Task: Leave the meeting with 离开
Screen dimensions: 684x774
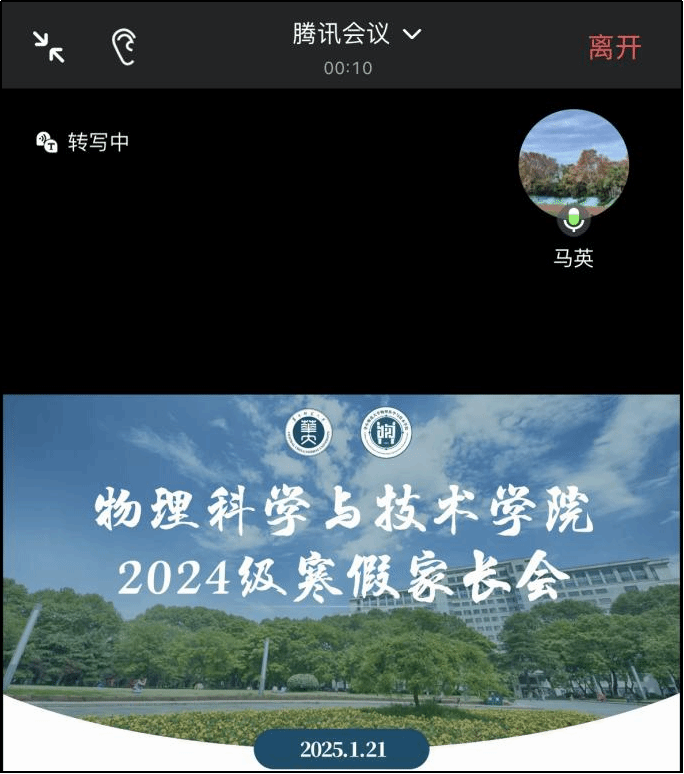Action: point(614,47)
